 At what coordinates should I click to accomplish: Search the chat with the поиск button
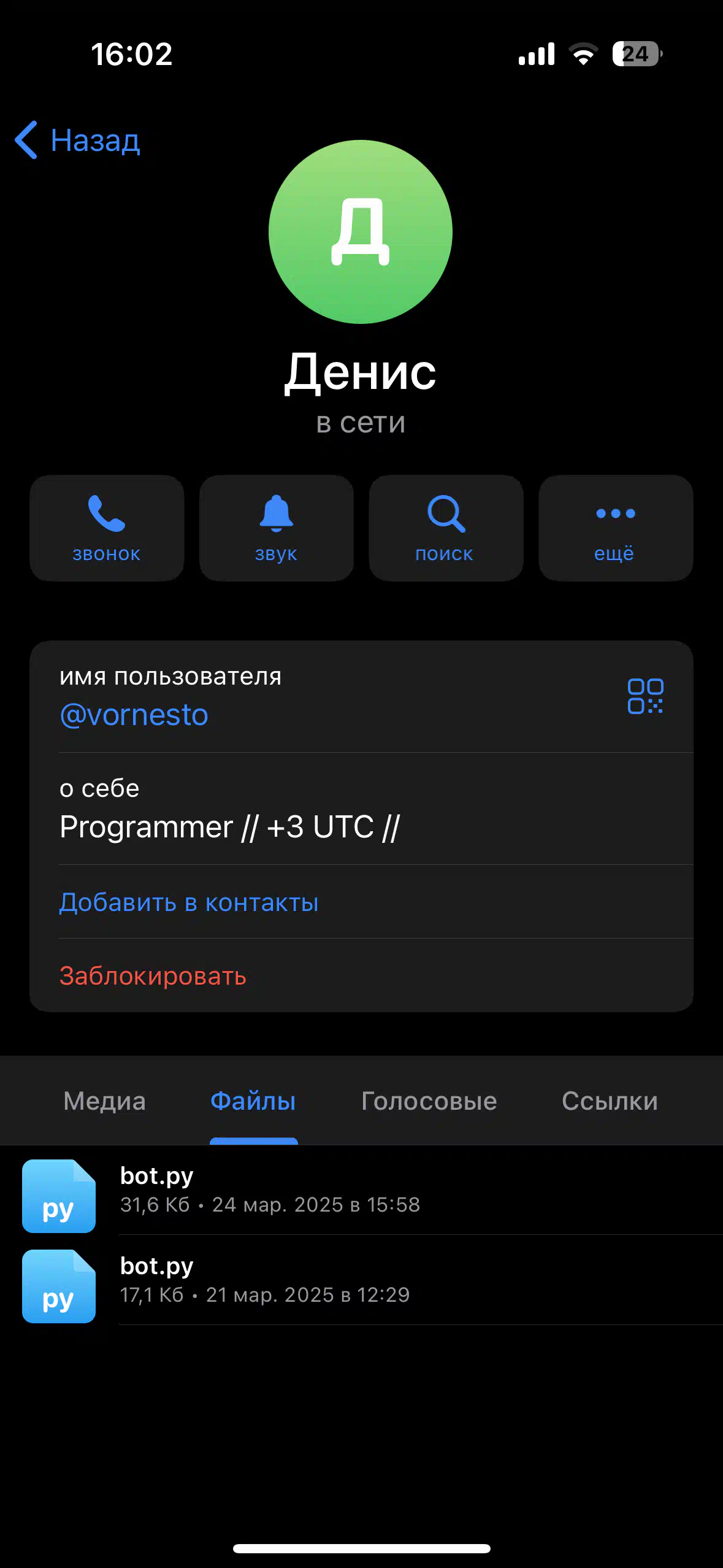446,528
